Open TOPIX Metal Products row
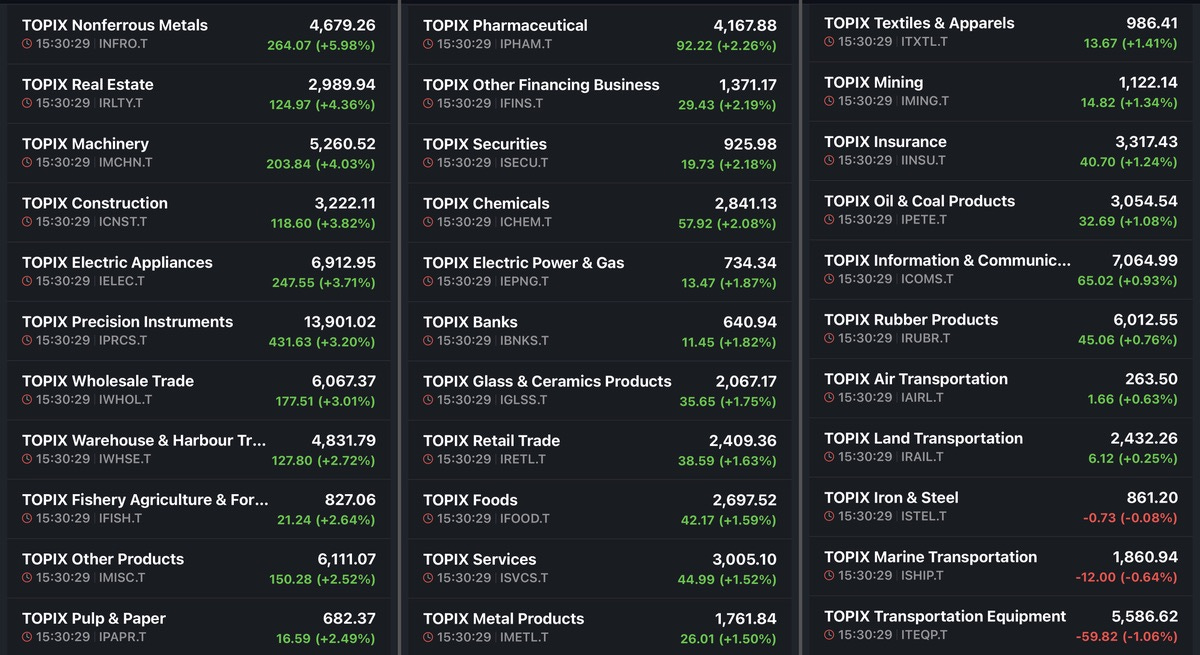The height and width of the screenshot is (655, 1200). [600, 627]
